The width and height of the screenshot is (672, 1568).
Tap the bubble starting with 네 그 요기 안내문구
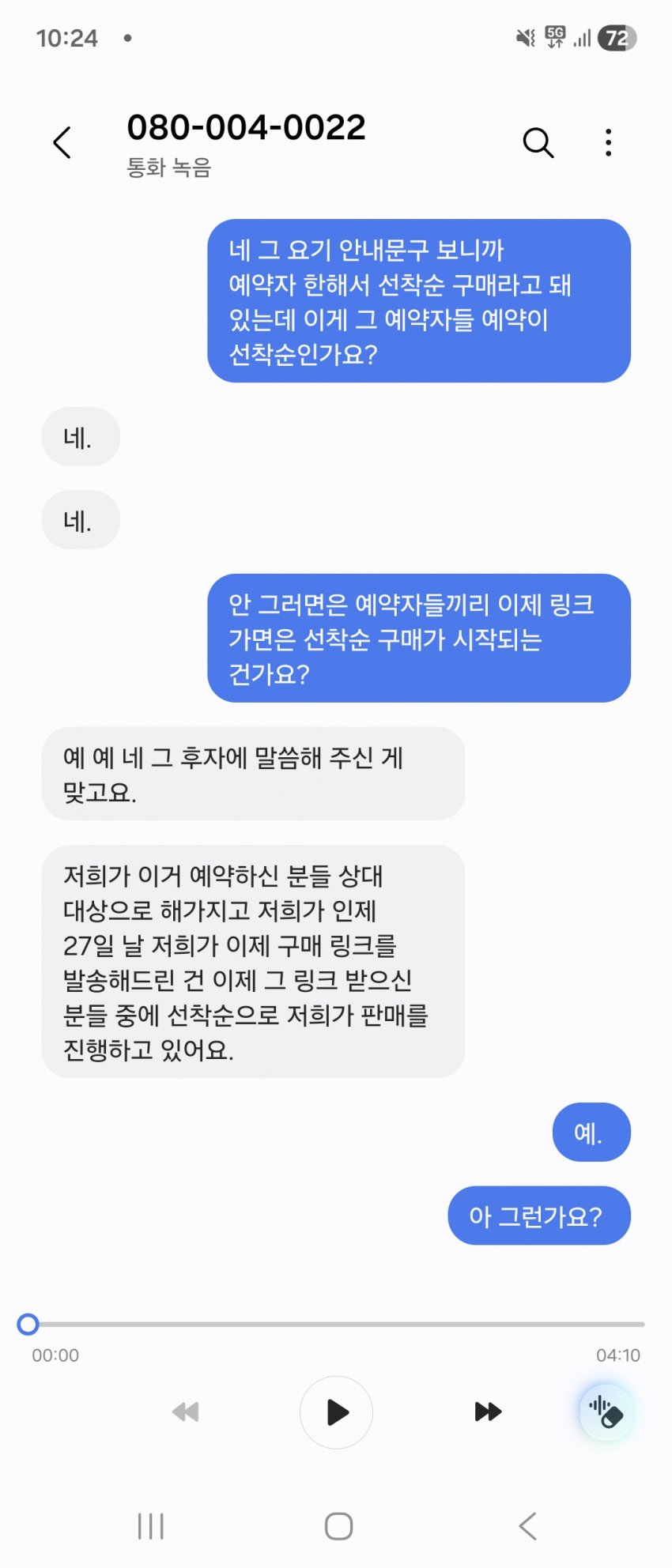pyautogui.click(x=418, y=301)
